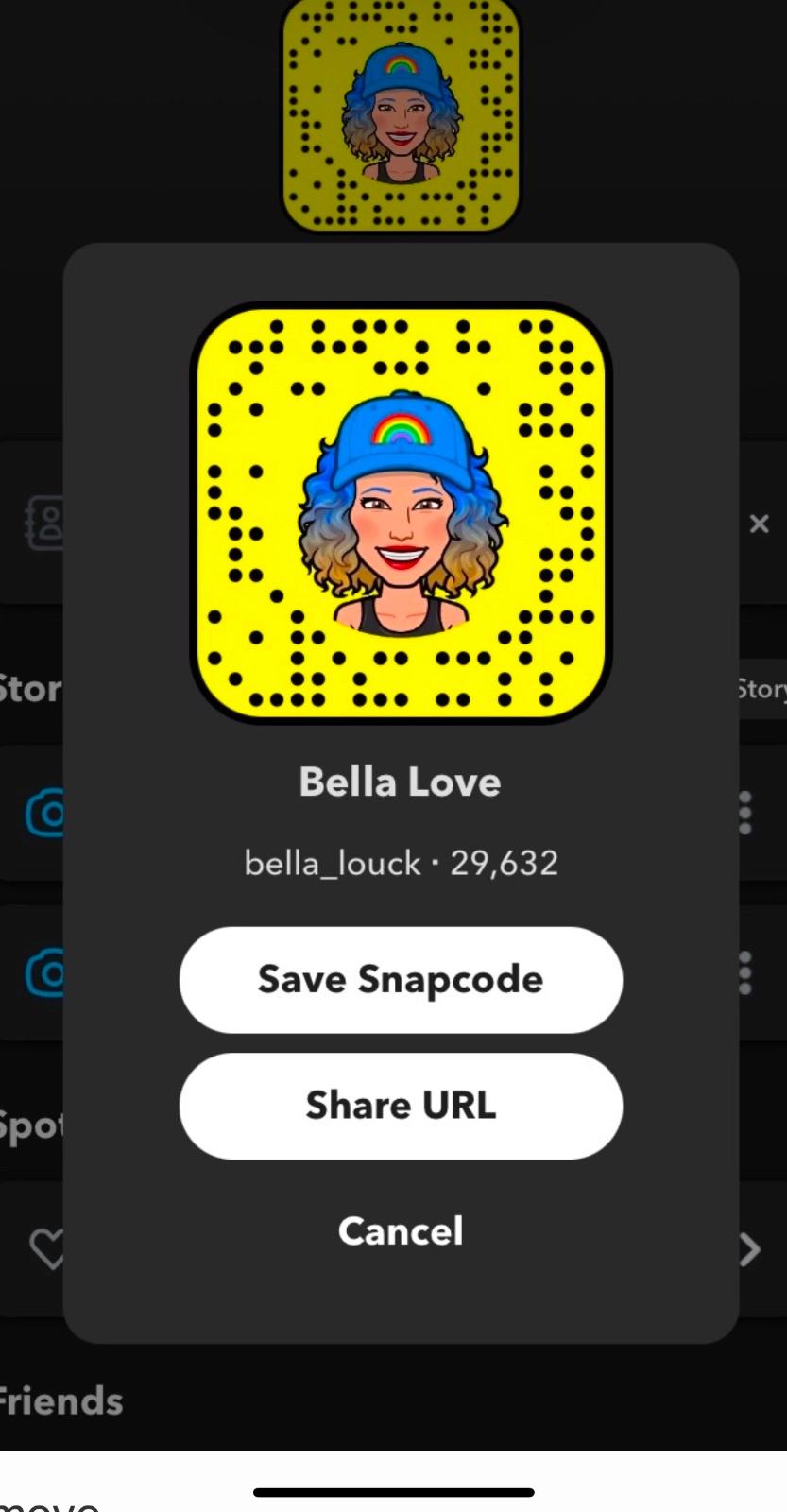The image size is (787, 1512).
Task: Cancel the Snapcode dialog
Action: (401, 1231)
